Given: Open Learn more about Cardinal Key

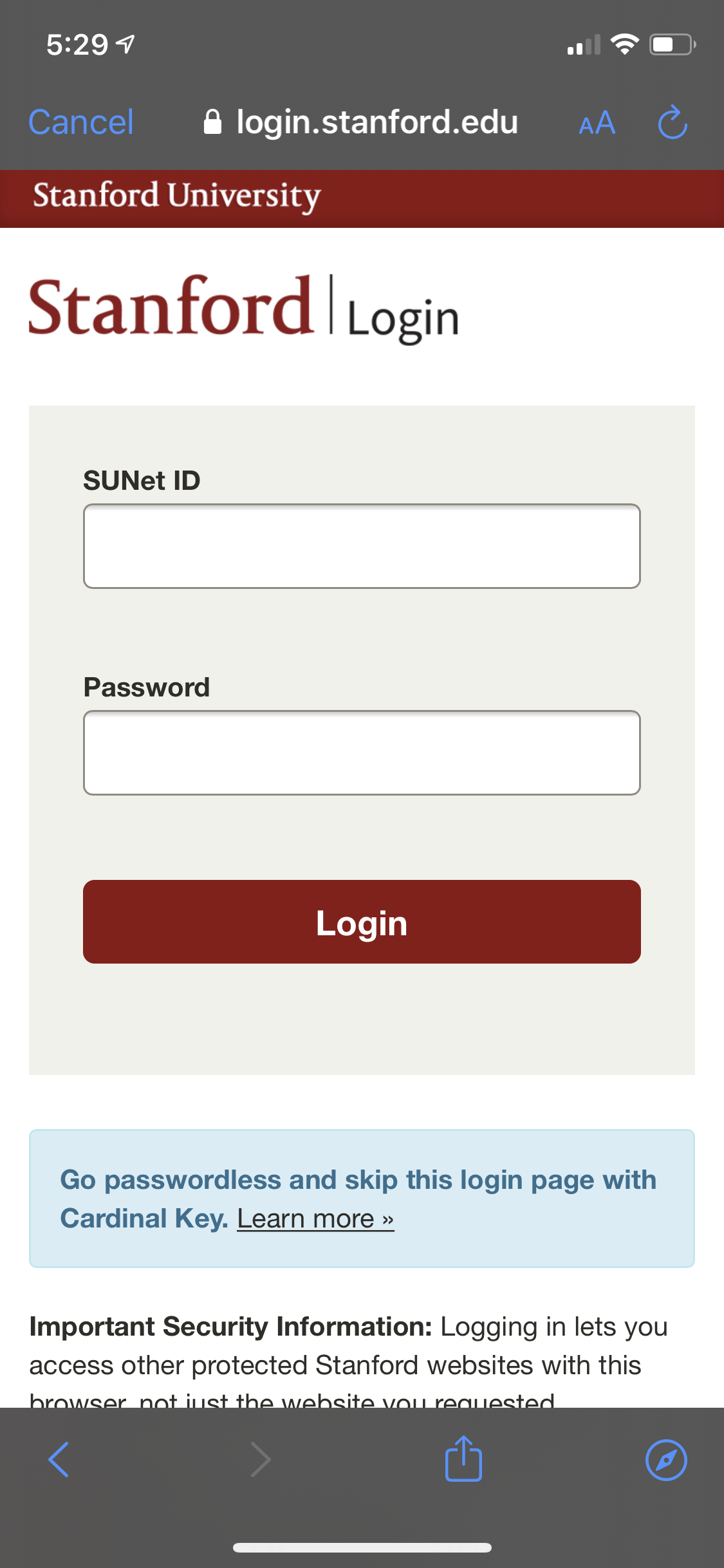Looking at the screenshot, I should (315, 1219).
